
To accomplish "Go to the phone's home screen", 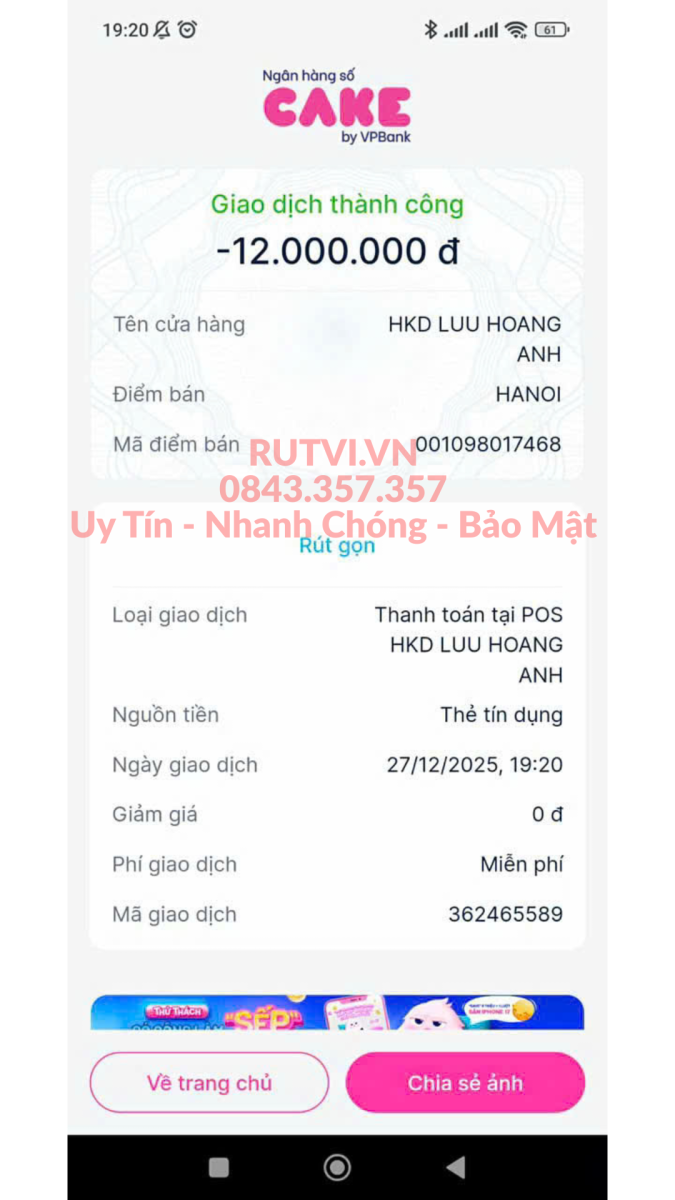I will pyautogui.click(x=337, y=1167).
